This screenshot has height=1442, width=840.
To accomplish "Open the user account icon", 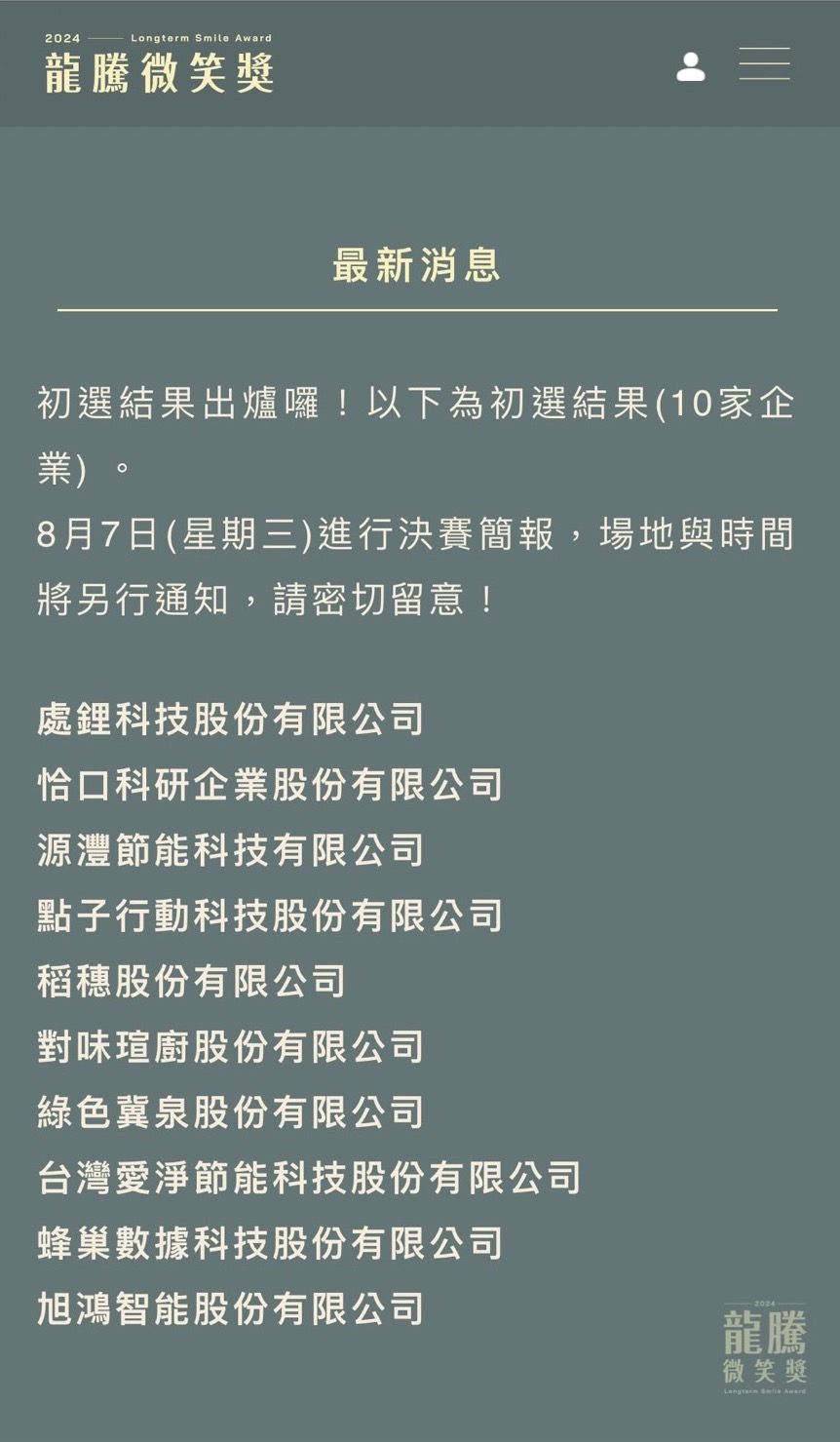I will (691, 66).
